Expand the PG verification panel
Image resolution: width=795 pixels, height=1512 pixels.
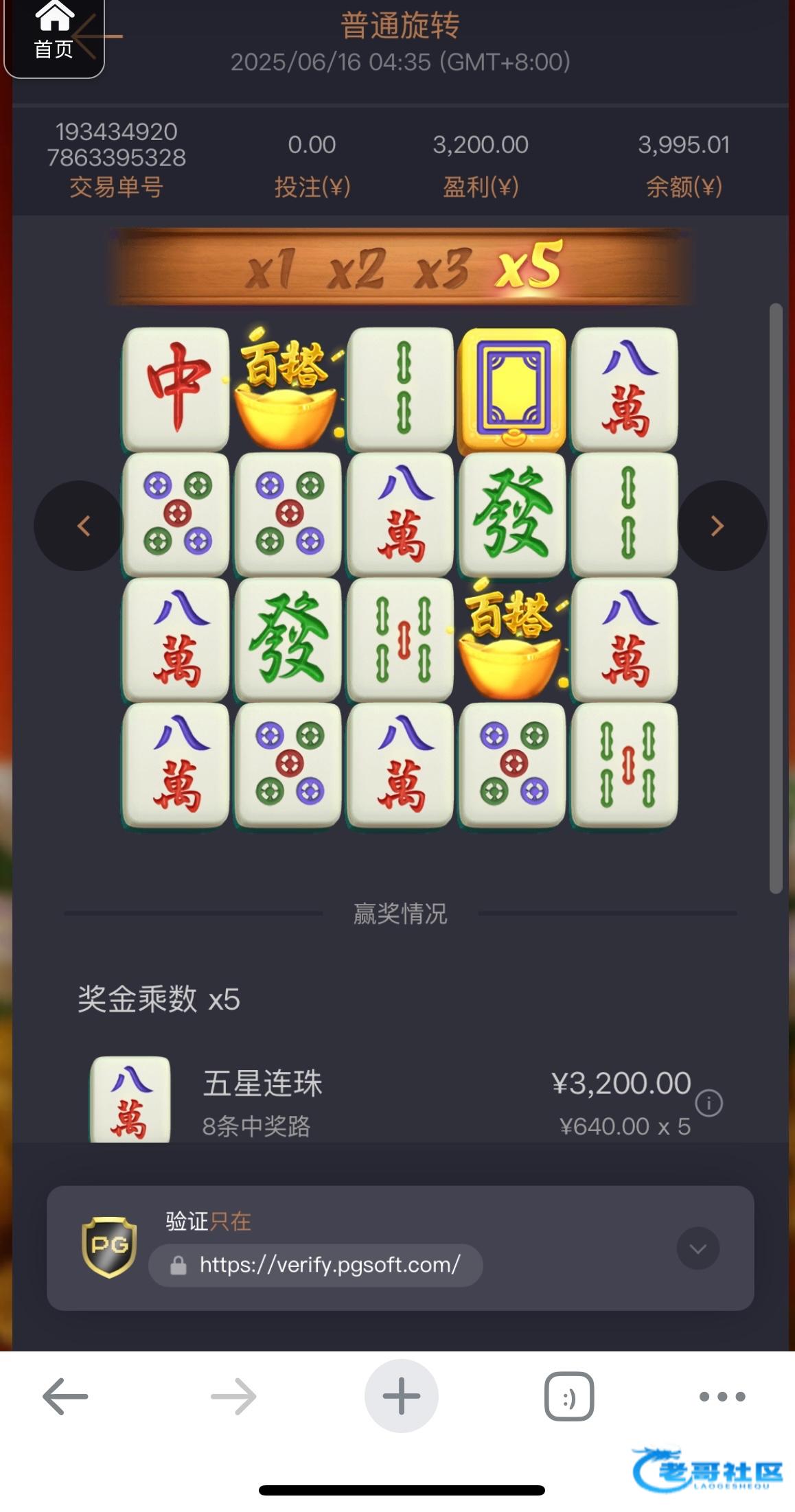pos(698,1248)
